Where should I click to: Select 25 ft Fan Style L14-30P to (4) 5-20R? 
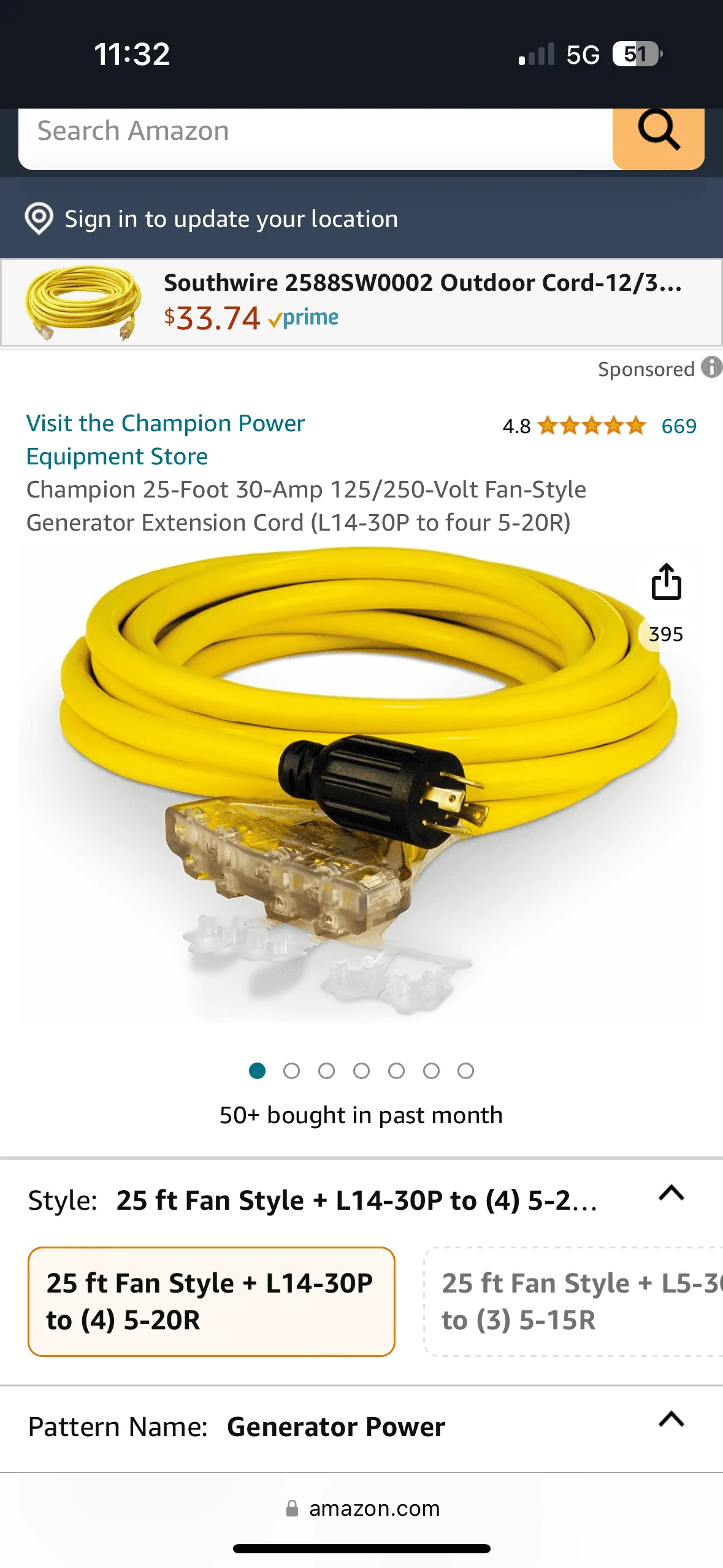click(x=211, y=1301)
